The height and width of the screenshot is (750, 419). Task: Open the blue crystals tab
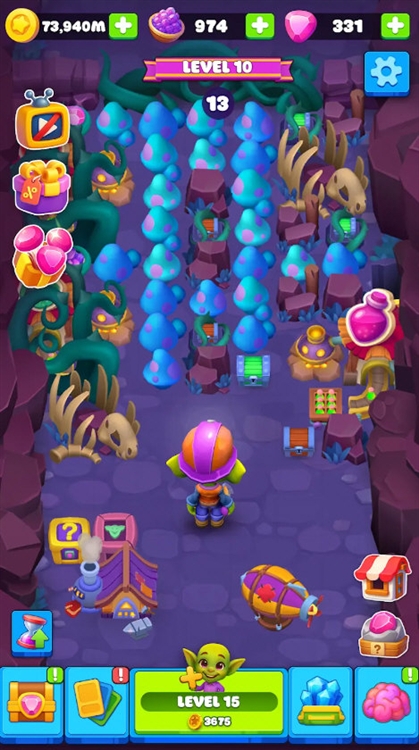[320, 702]
